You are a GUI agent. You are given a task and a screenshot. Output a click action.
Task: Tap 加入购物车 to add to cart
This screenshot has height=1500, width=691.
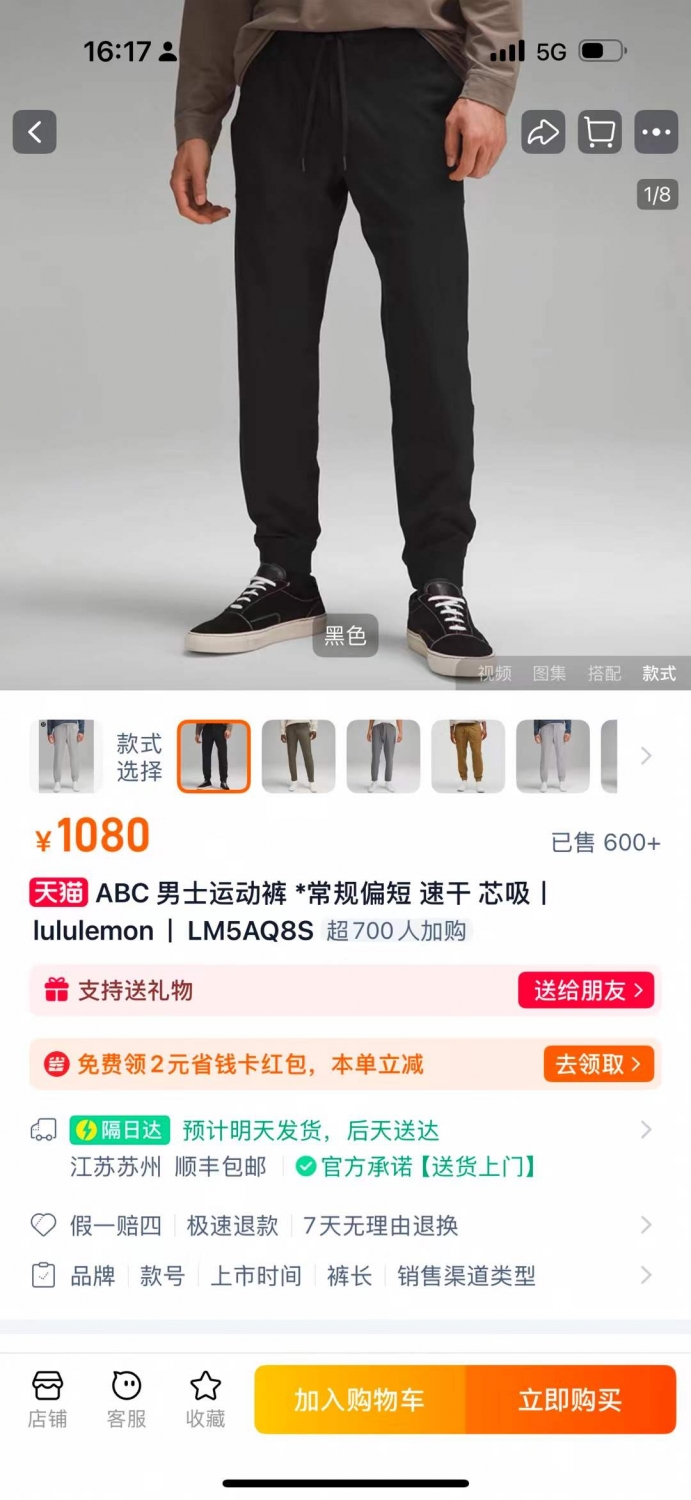coord(360,1400)
